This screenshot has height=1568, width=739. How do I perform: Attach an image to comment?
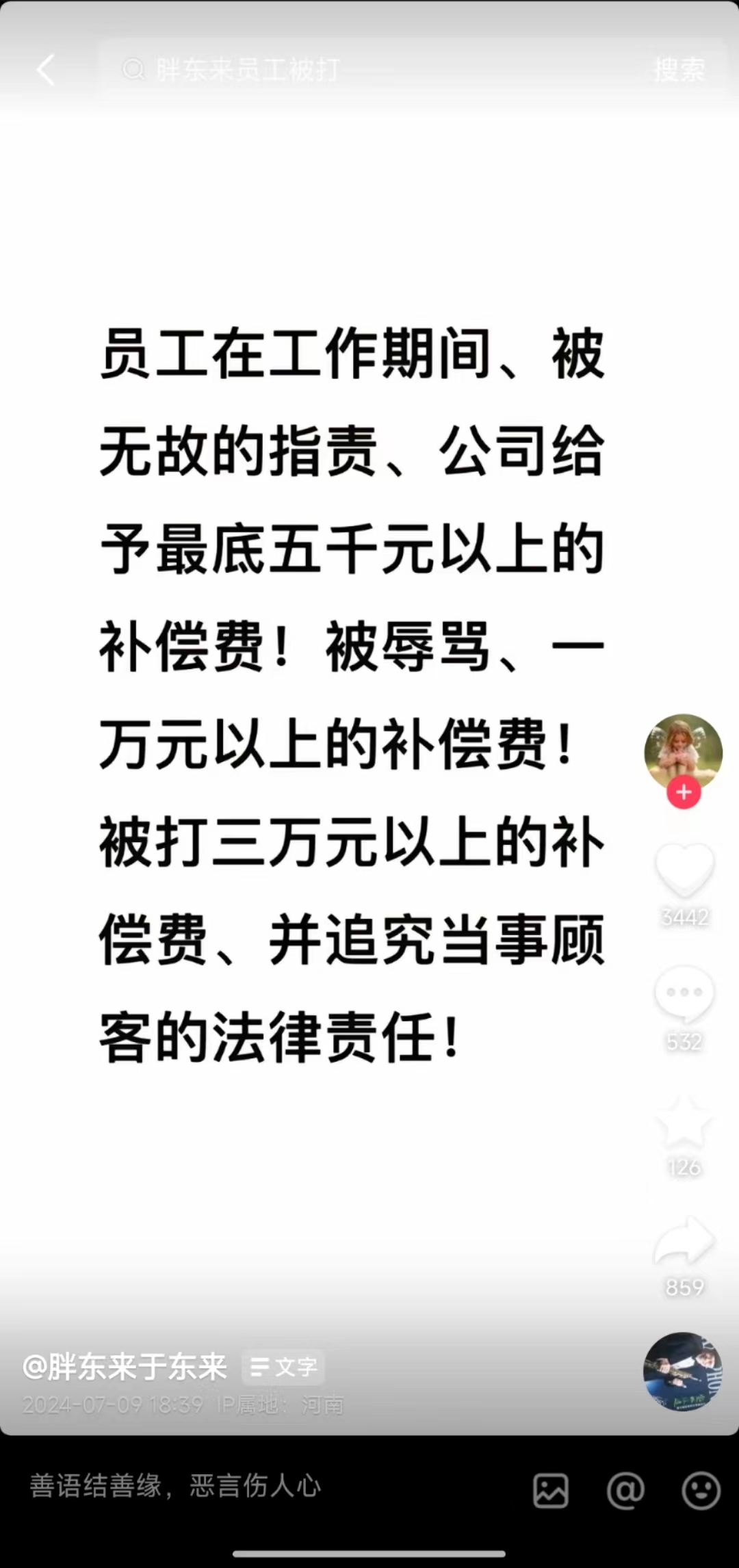551,1491
